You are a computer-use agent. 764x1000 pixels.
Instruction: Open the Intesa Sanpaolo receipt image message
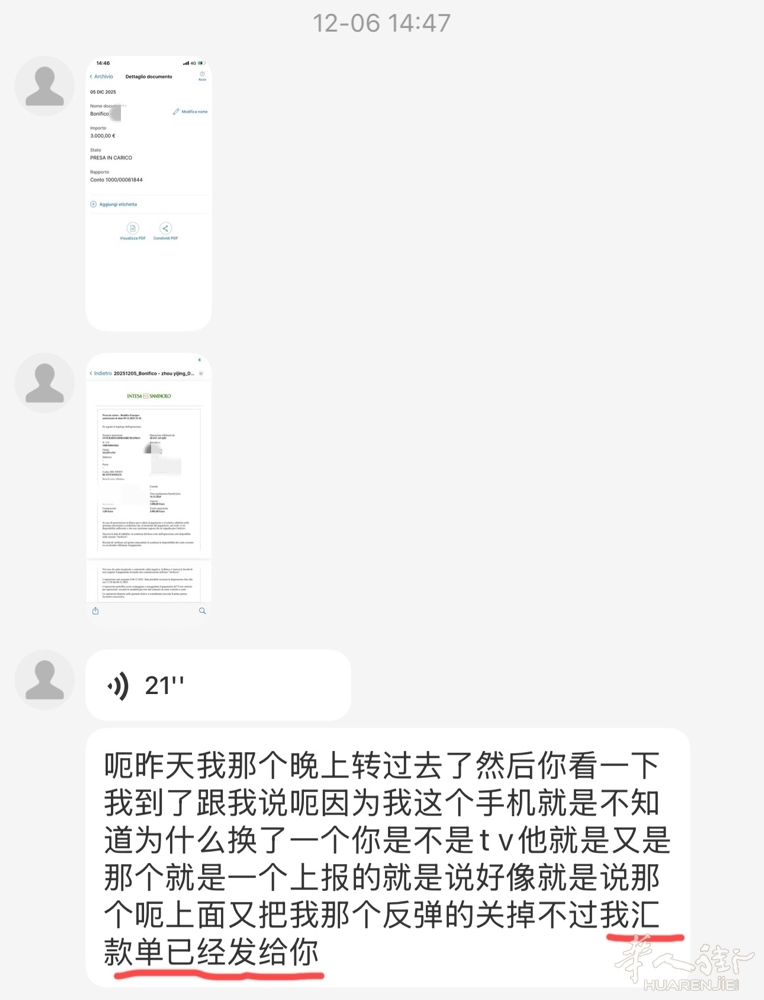(x=148, y=484)
